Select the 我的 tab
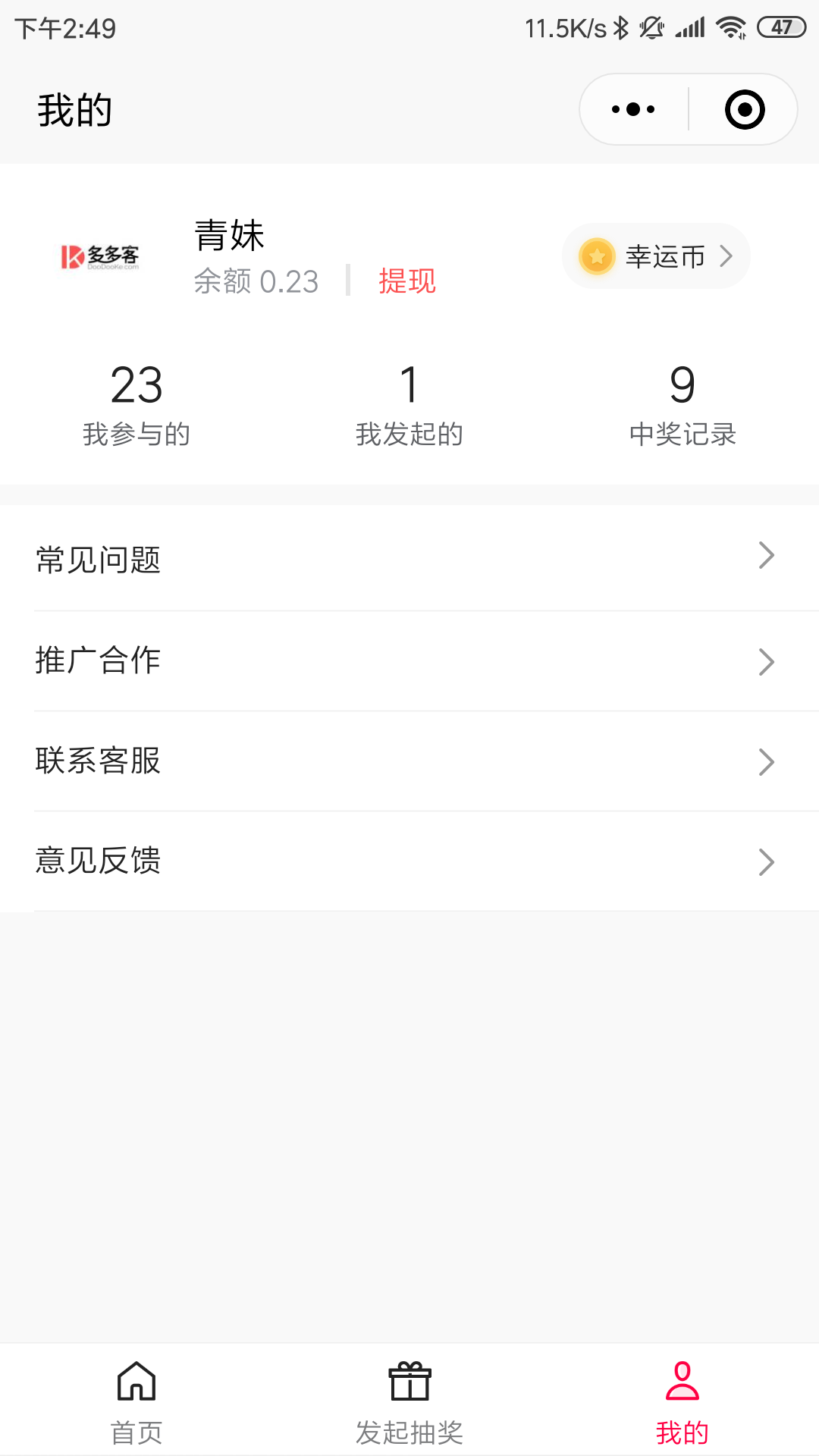819x1456 pixels. pos(682,1401)
